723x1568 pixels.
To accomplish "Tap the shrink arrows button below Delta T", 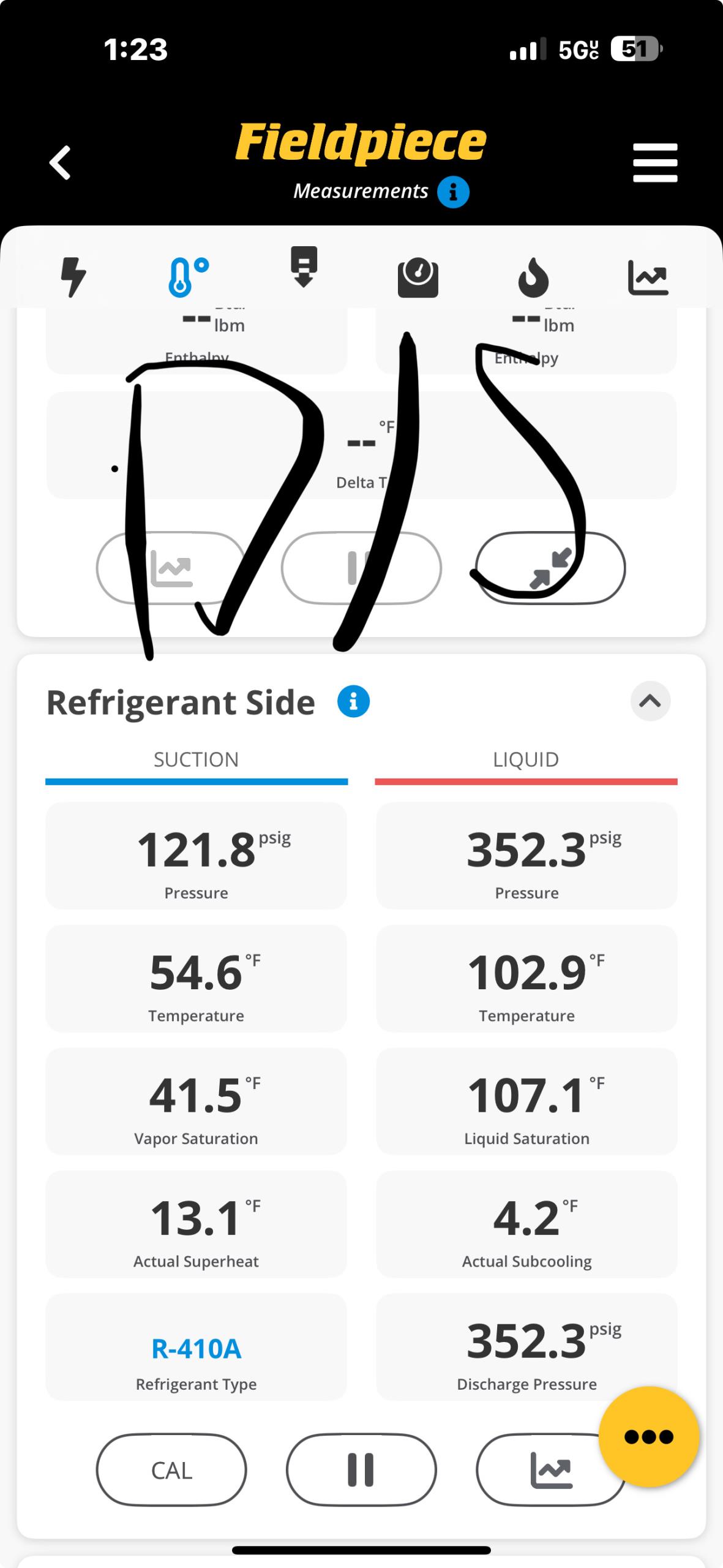I will click(550, 568).
